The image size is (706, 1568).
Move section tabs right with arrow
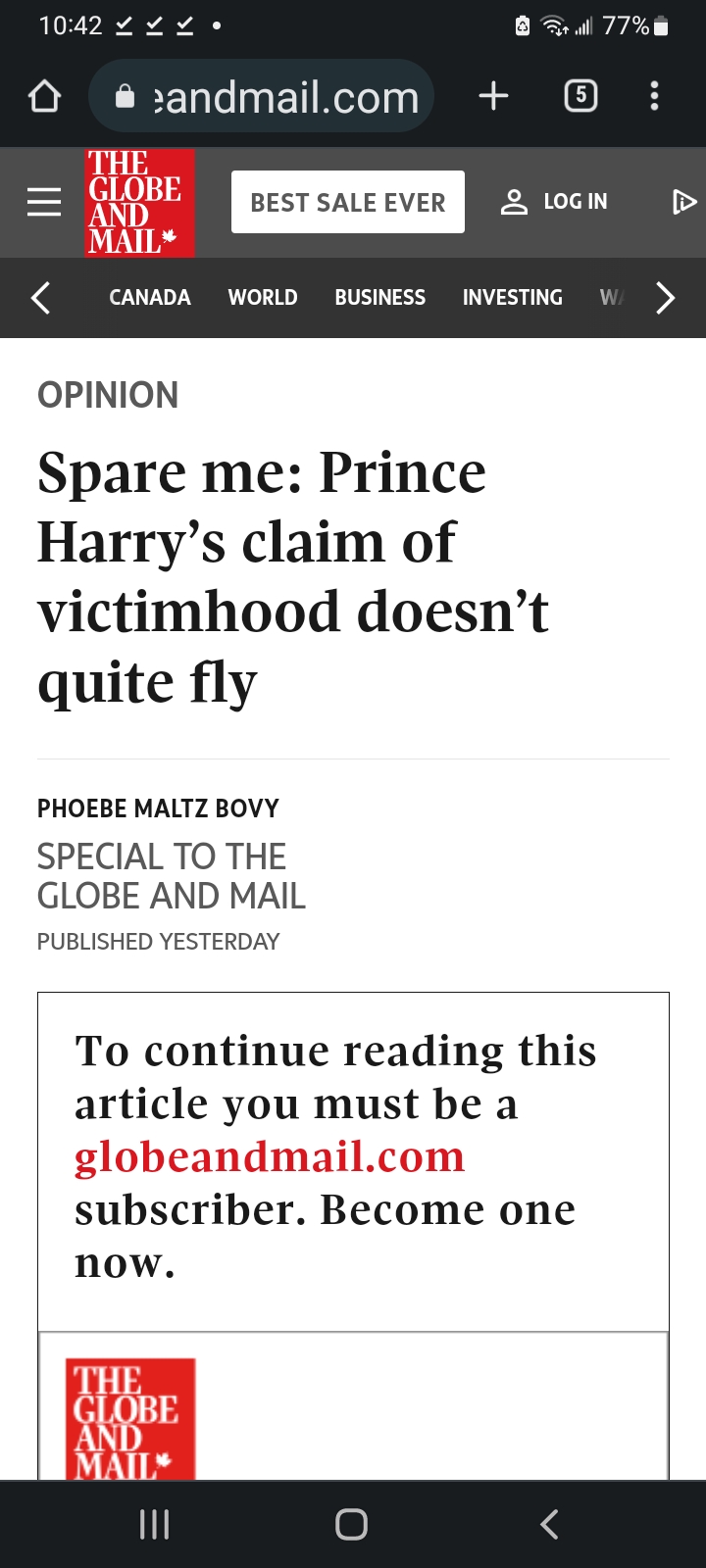(666, 298)
